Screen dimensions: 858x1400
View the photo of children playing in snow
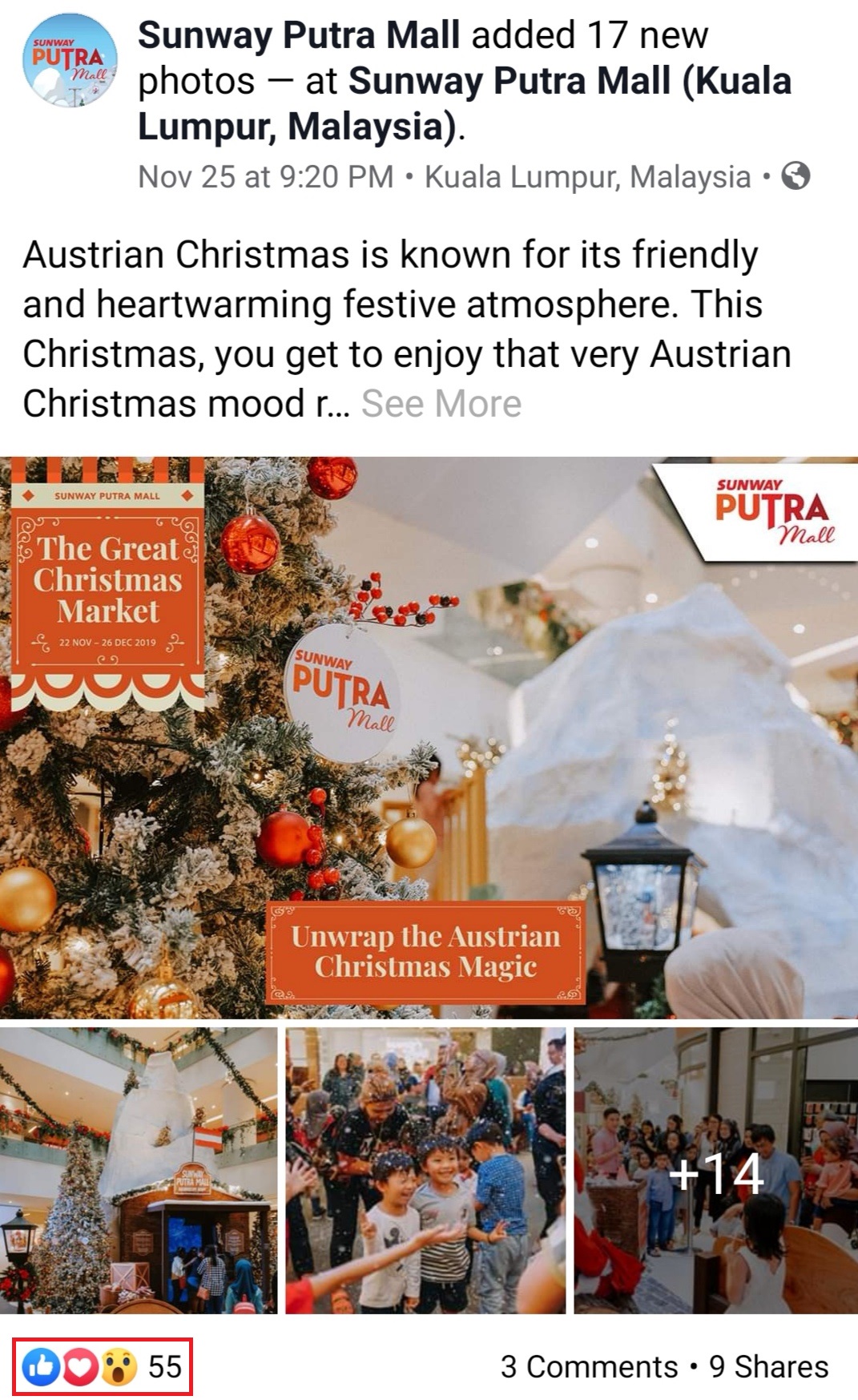click(425, 1170)
